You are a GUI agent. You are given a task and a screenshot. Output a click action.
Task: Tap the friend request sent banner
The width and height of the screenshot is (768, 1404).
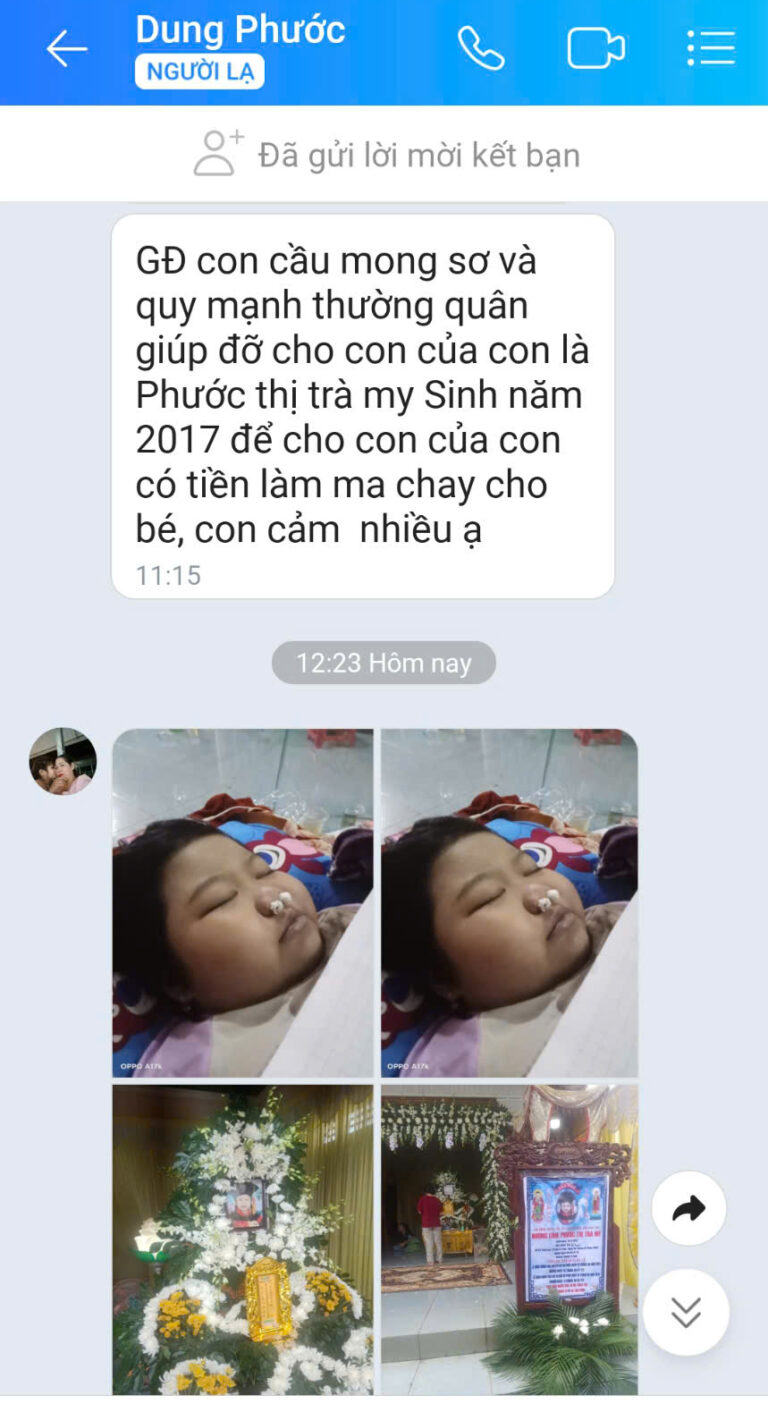385,155
